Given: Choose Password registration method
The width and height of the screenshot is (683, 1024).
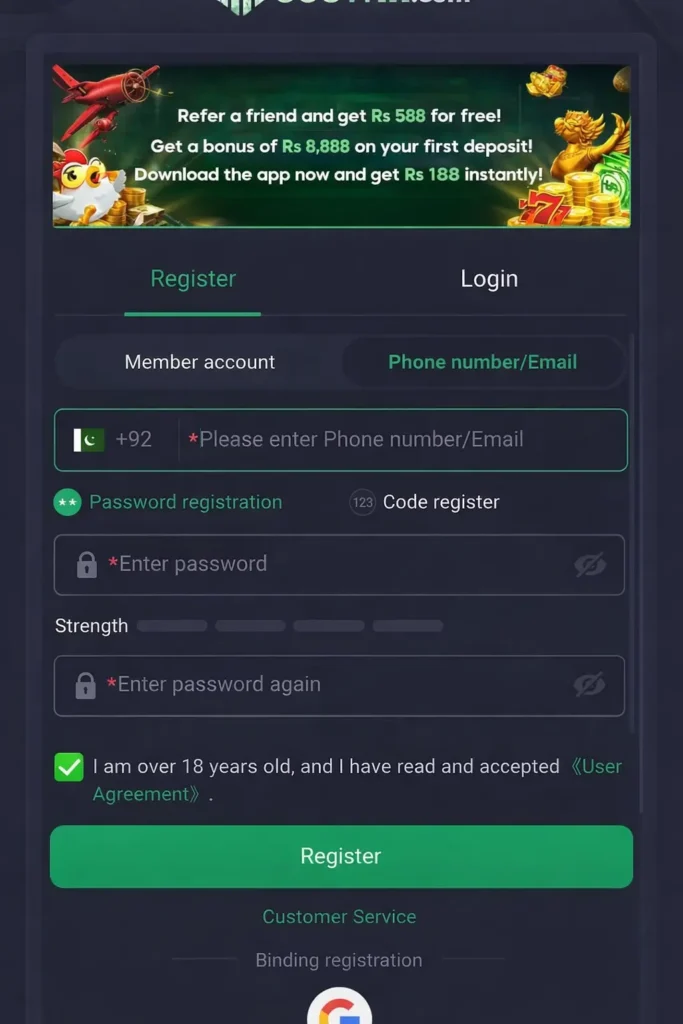Looking at the screenshot, I should (170, 502).
